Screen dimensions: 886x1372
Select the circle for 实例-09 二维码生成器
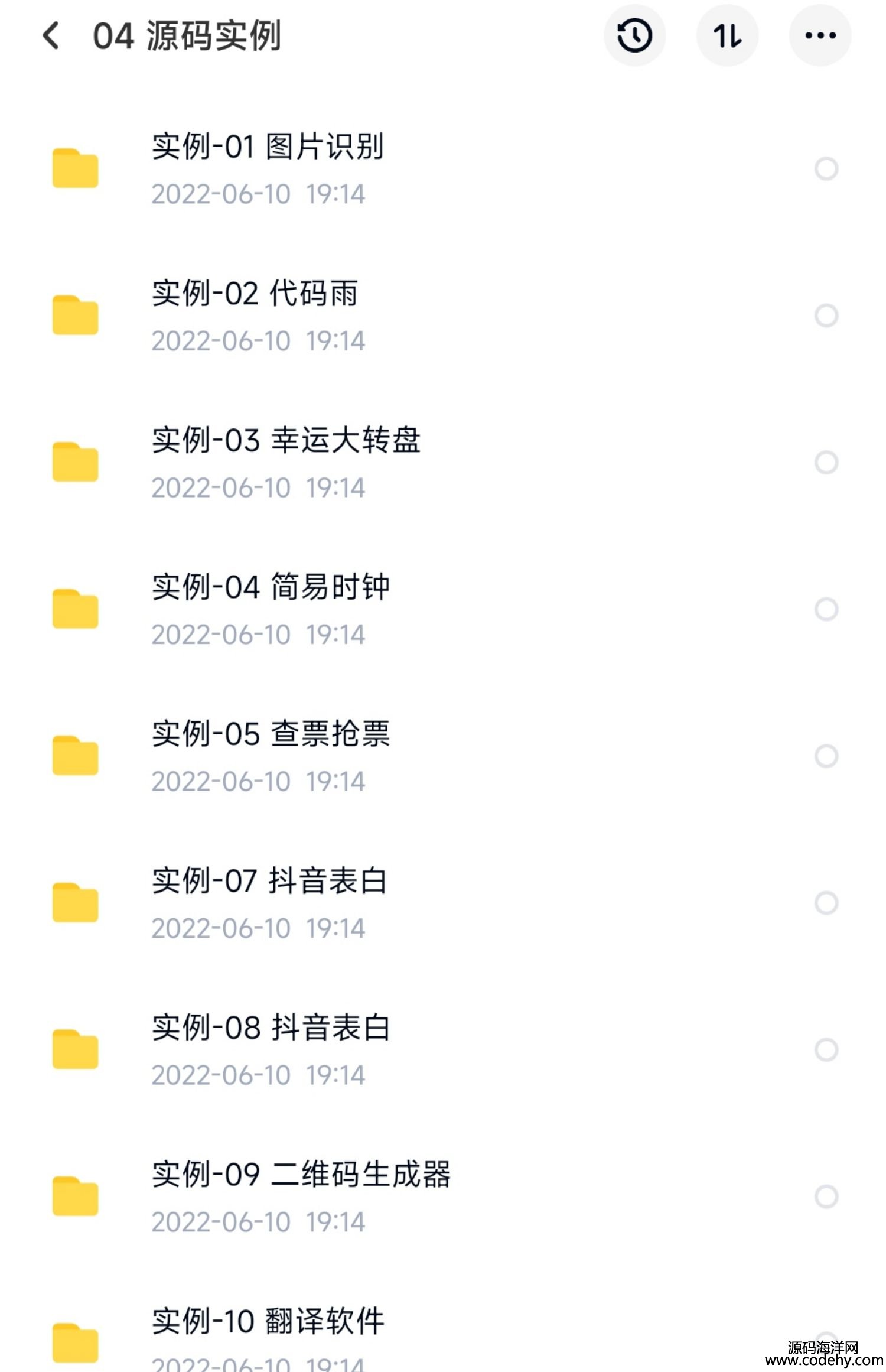click(x=826, y=1197)
